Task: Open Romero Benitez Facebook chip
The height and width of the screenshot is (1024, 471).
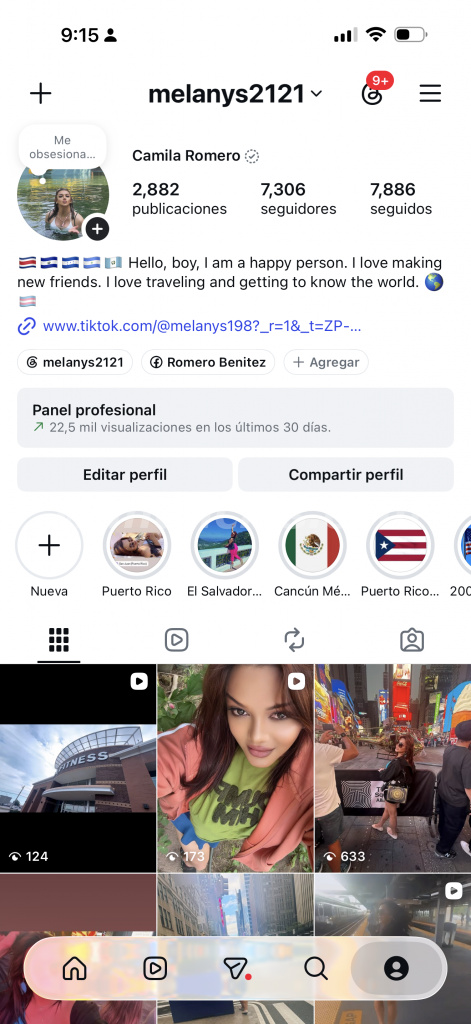Action: pos(208,362)
